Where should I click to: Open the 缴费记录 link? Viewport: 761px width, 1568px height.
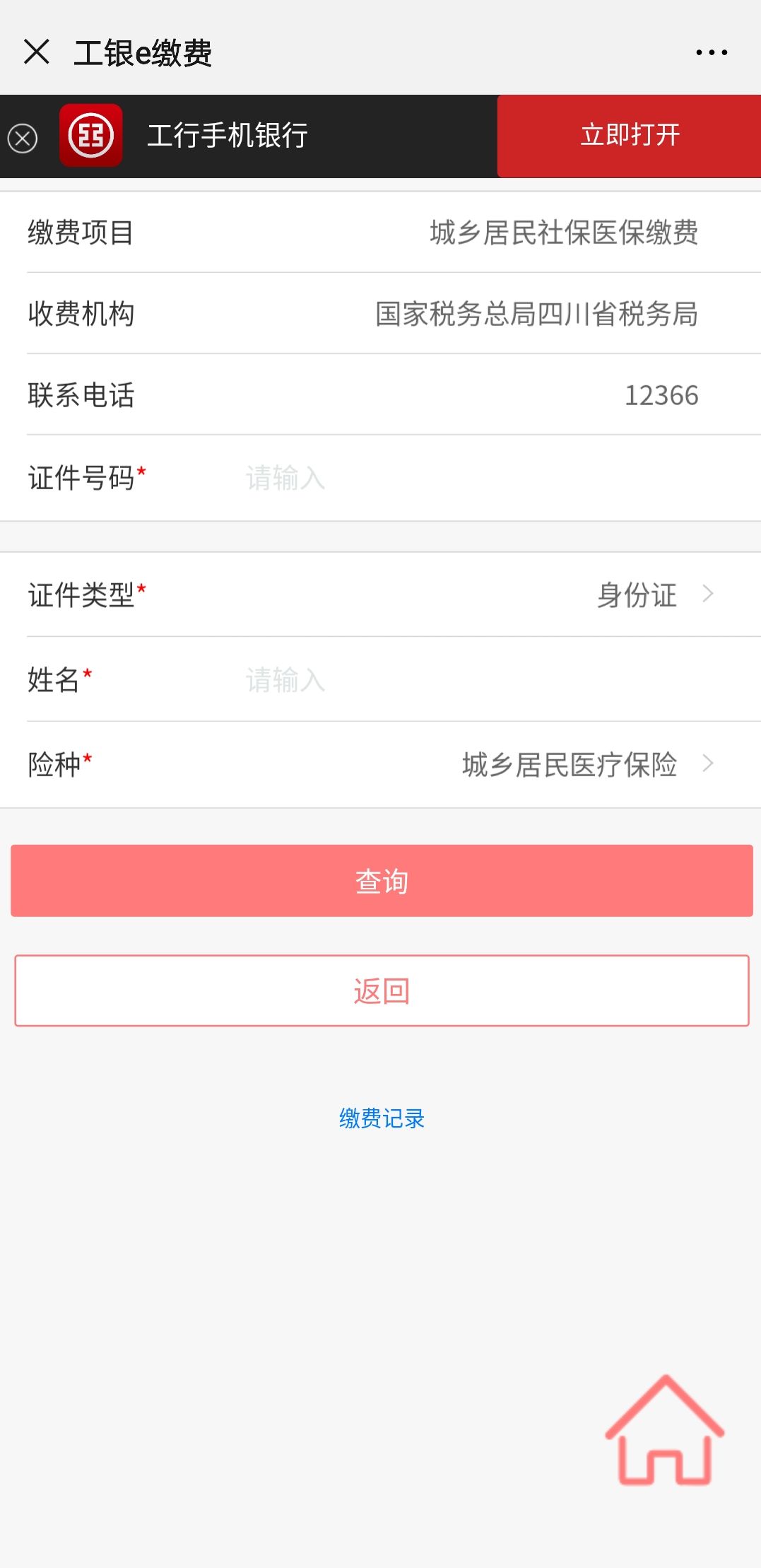tap(382, 1118)
